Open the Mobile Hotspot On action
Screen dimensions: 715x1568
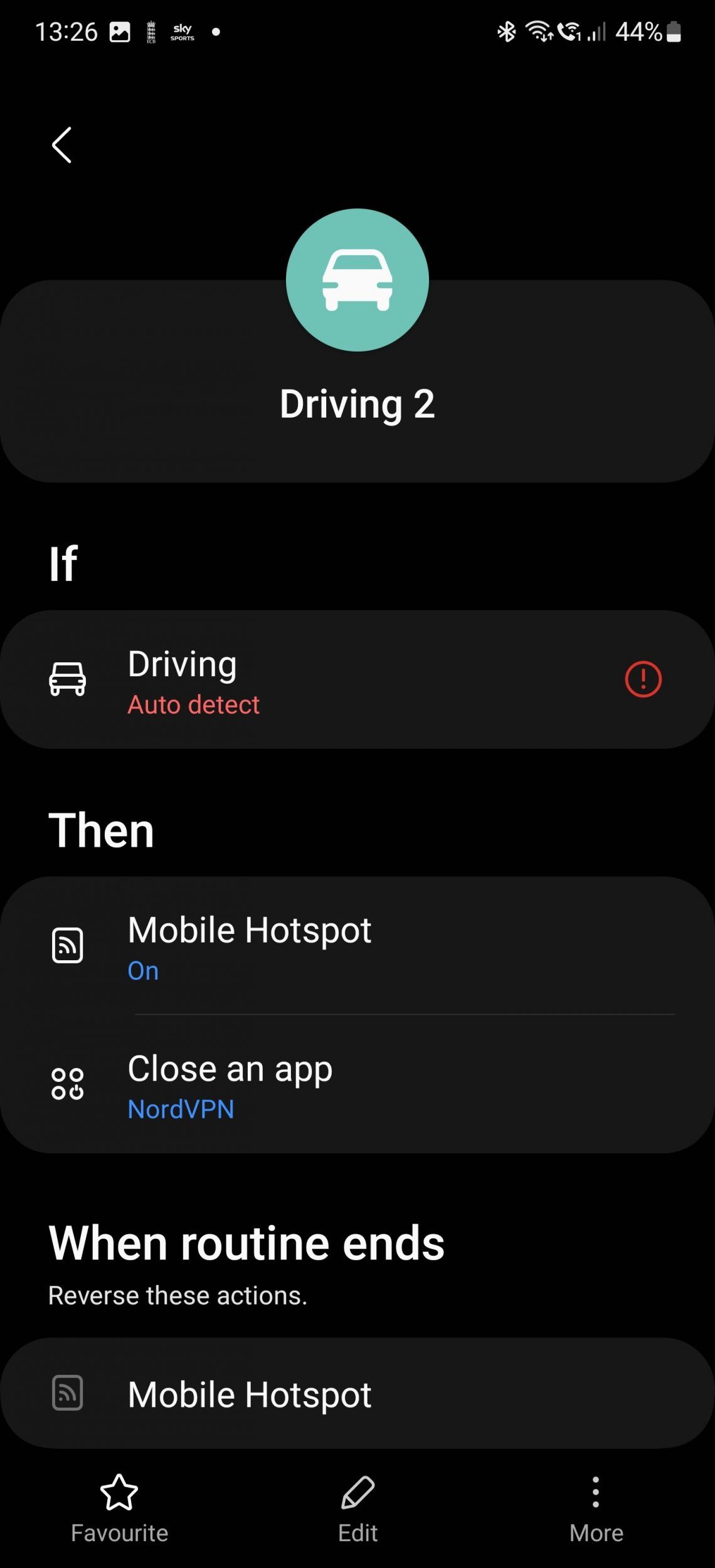click(314, 946)
